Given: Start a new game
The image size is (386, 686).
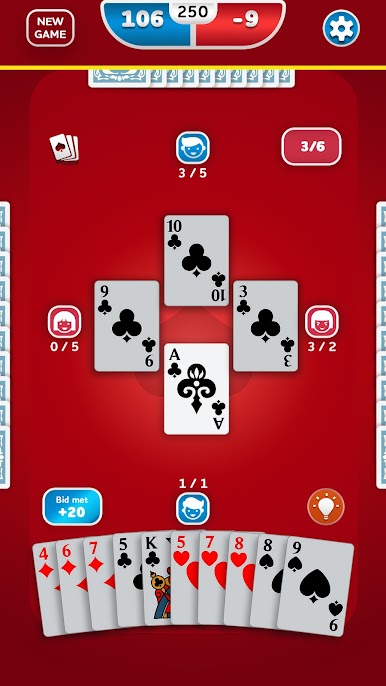Looking at the screenshot, I should click(x=50, y=28).
